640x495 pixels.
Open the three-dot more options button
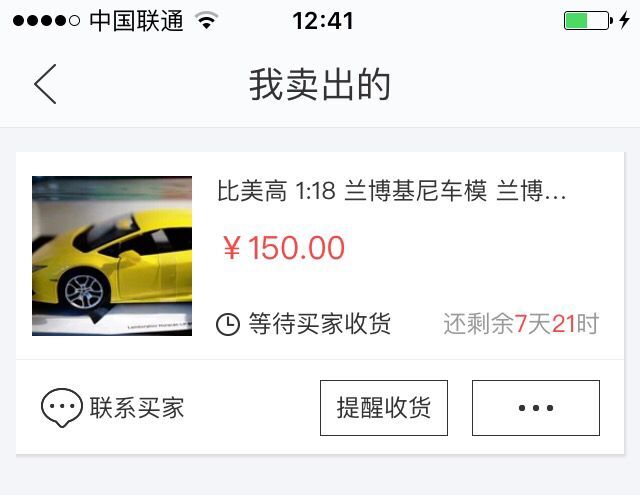(x=535, y=408)
